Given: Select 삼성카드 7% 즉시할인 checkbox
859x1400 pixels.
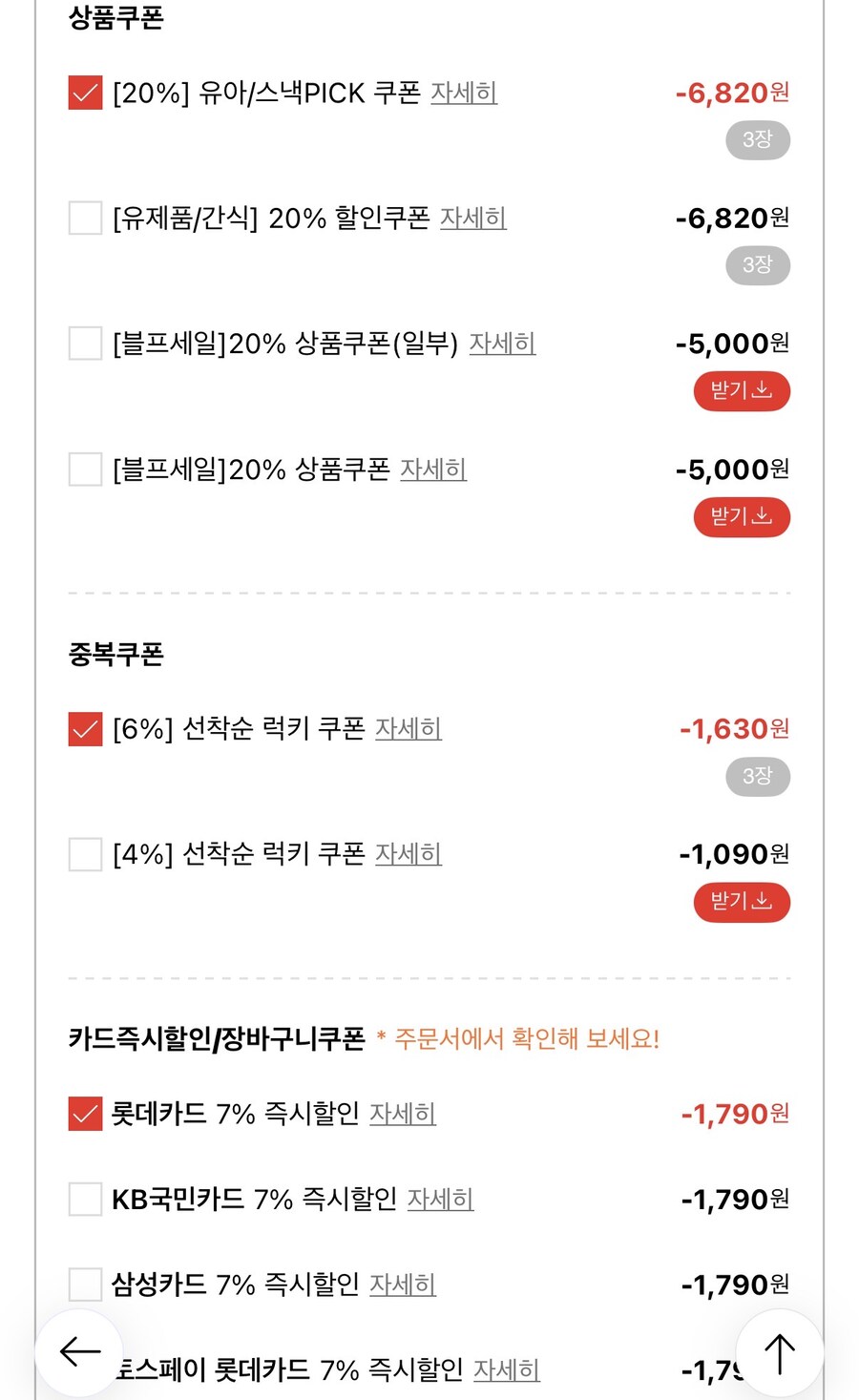Looking at the screenshot, I should click(x=84, y=1285).
